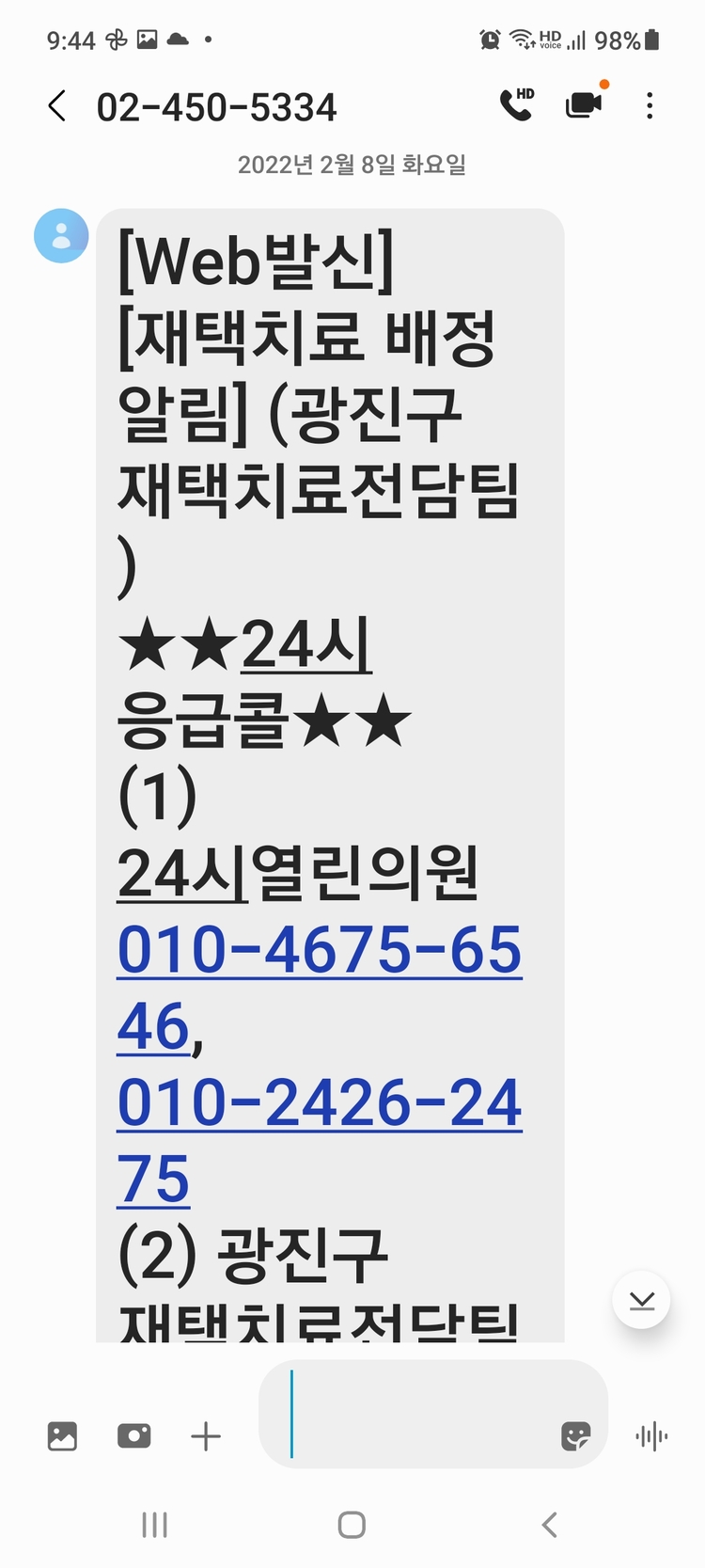Tap the underlined 24시 응급콜 text
This screenshot has width=705, height=1568.
click(306, 646)
